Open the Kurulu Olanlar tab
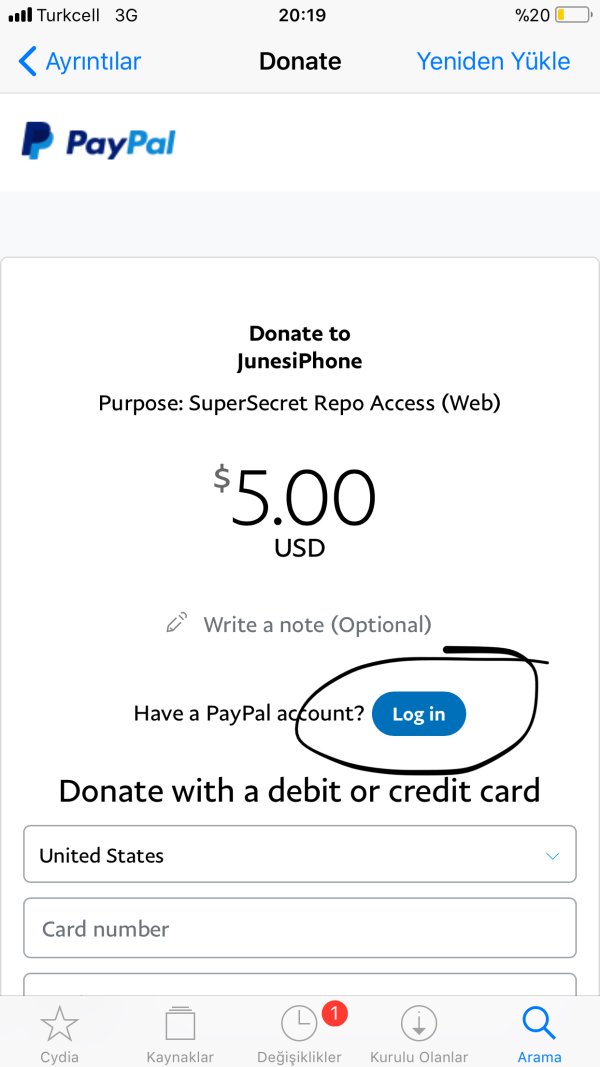The height and width of the screenshot is (1067, 600). tap(418, 1033)
